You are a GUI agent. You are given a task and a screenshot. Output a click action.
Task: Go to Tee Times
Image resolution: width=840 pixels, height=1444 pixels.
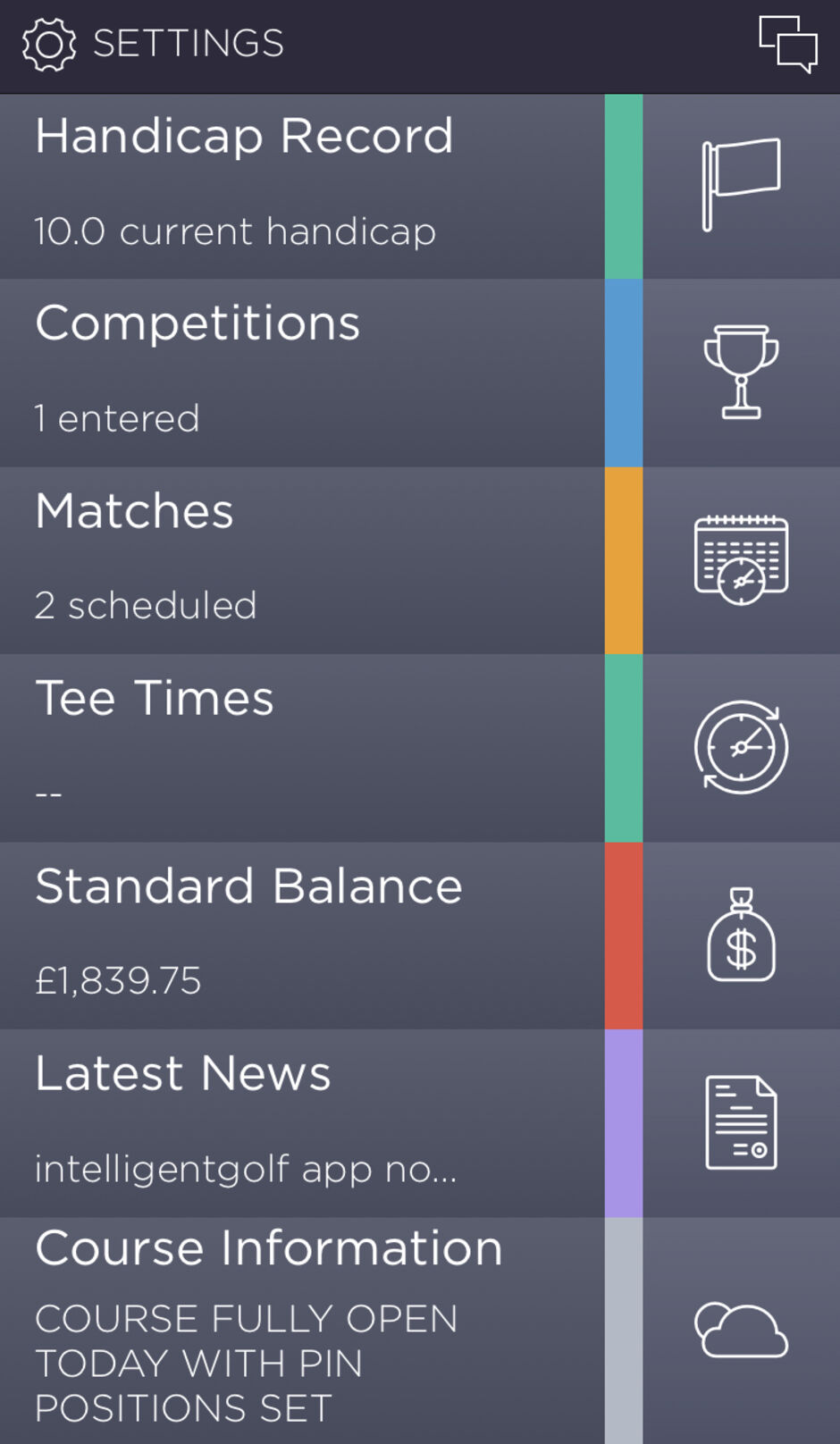tap(420, 748)
